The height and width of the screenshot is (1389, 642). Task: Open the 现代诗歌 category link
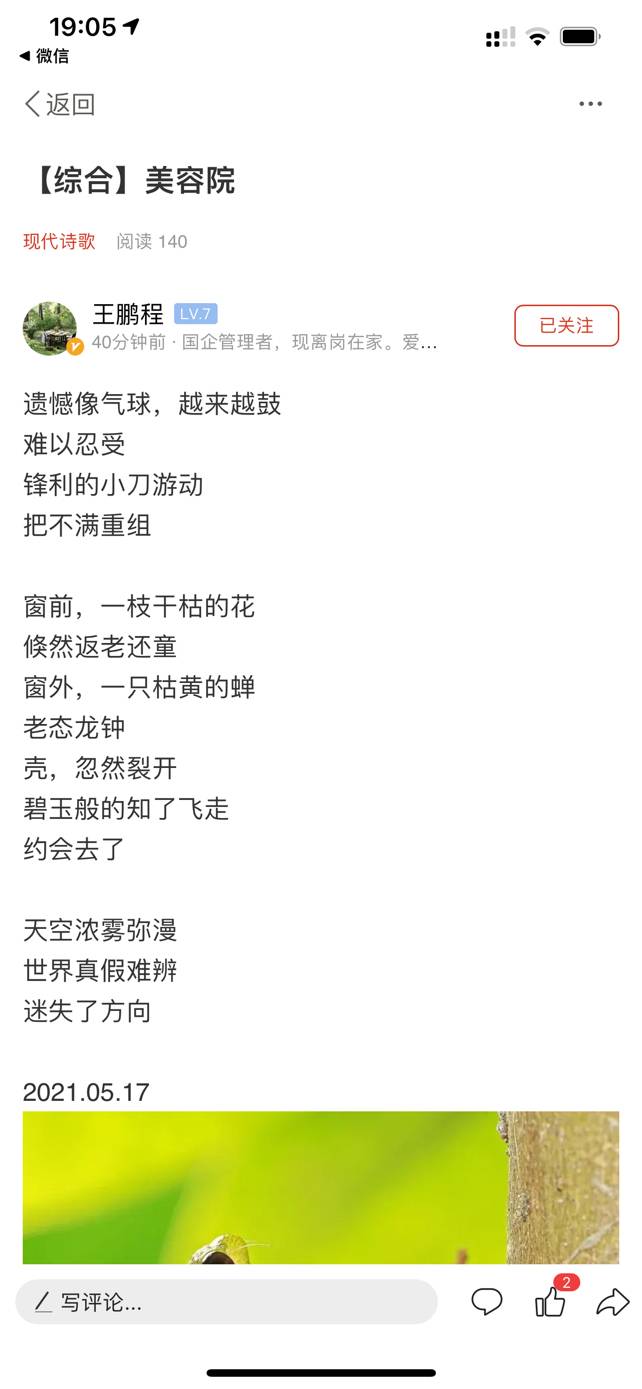(59, 241)
